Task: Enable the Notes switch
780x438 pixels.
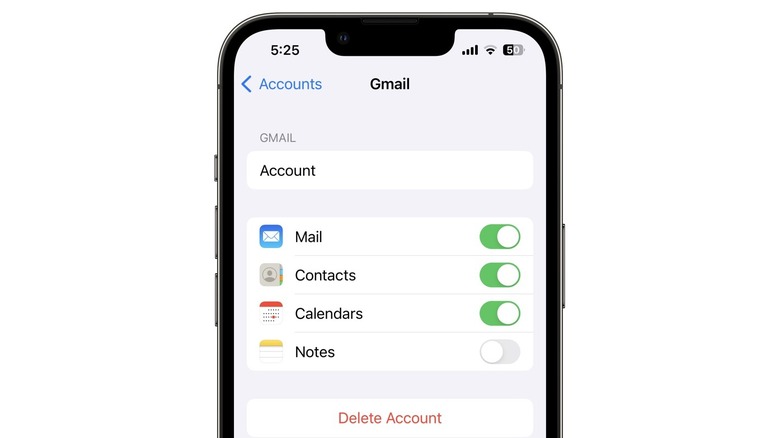Action: pos(499,352)
